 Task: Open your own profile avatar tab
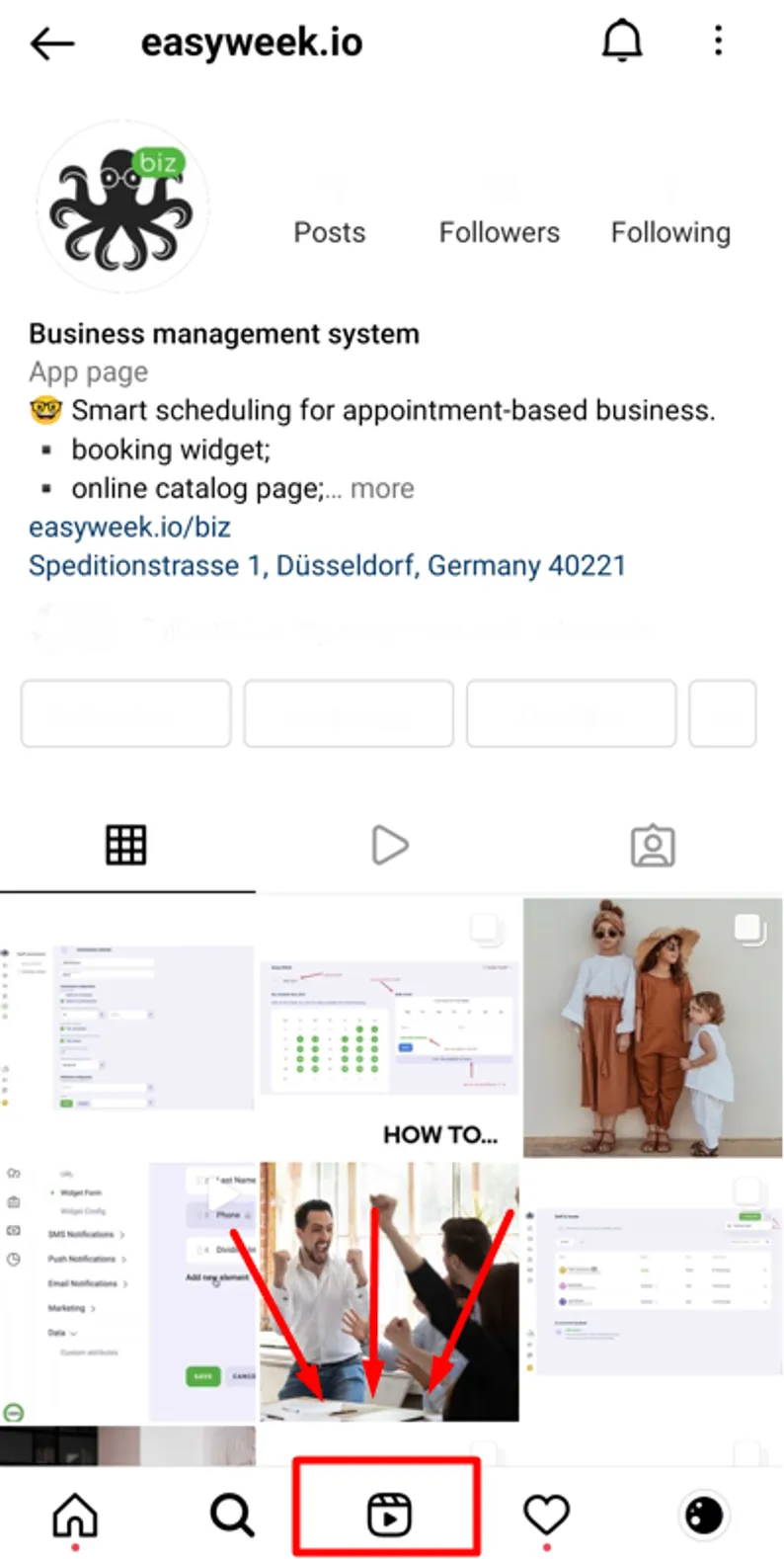704,1514
